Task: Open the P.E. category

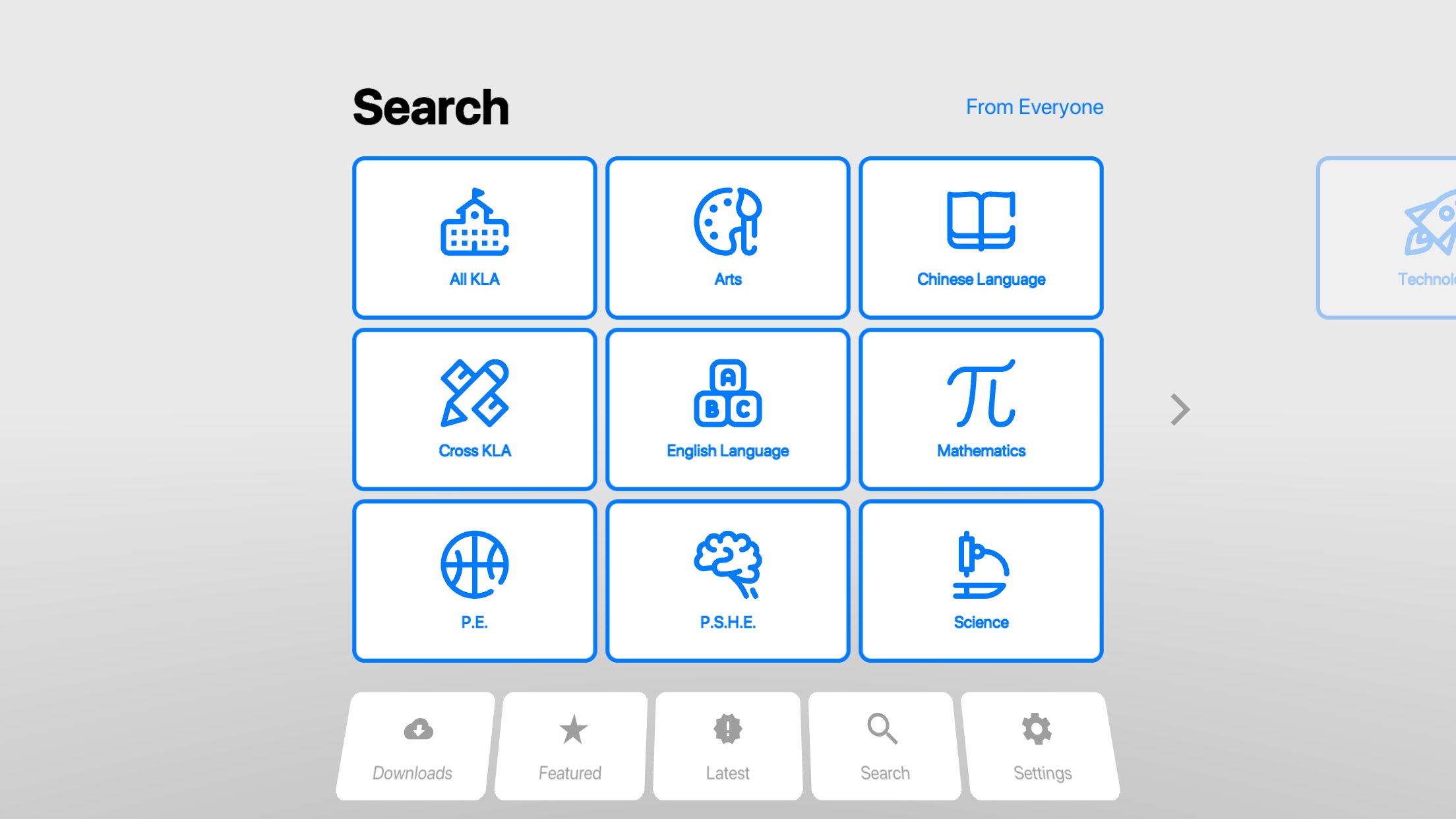Action: [474, 581]
